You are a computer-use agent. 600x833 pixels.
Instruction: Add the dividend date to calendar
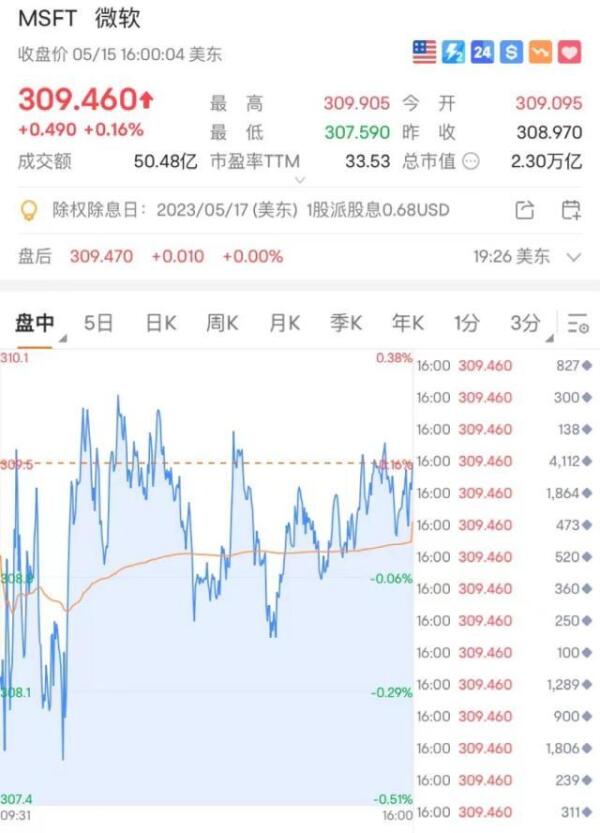(x=571, y=210)
